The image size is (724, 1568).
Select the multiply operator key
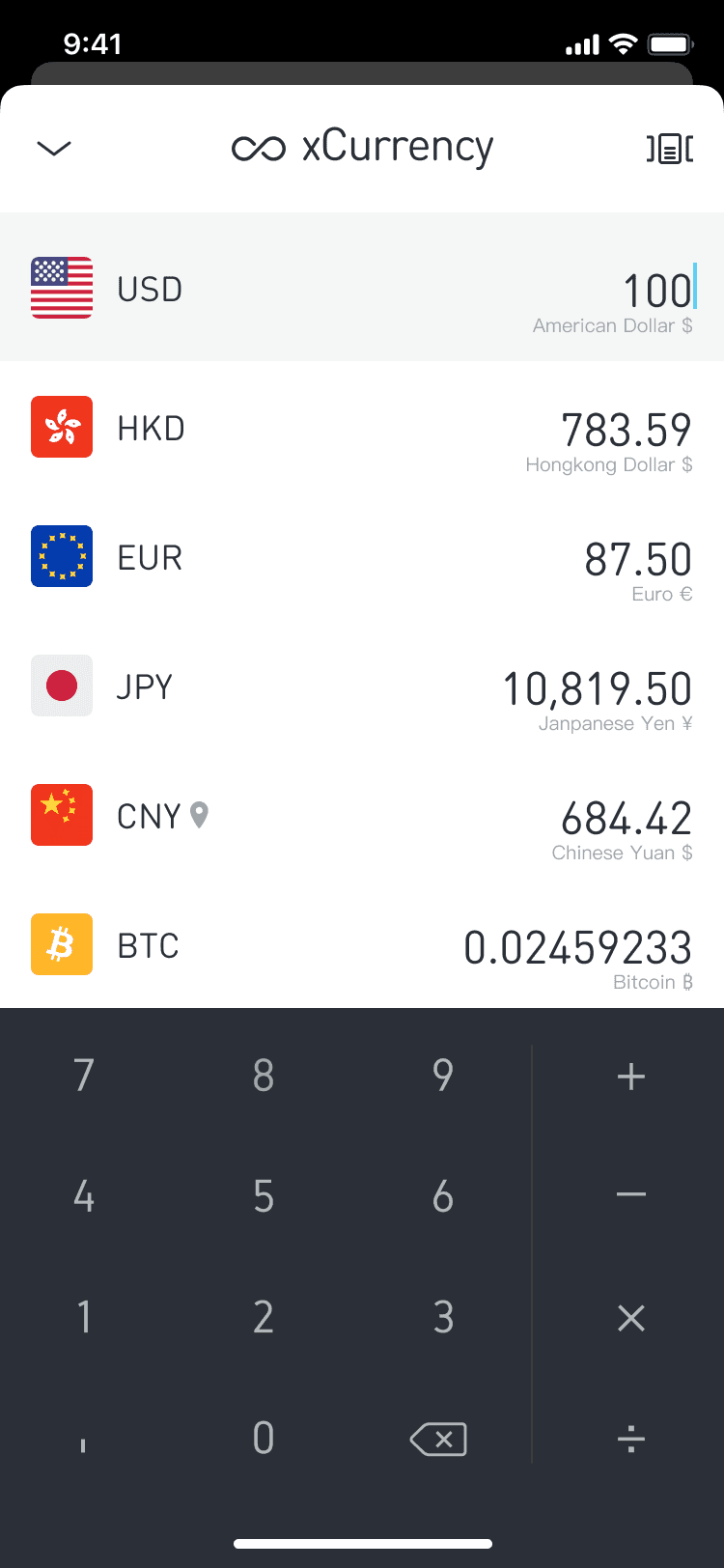631,1318
